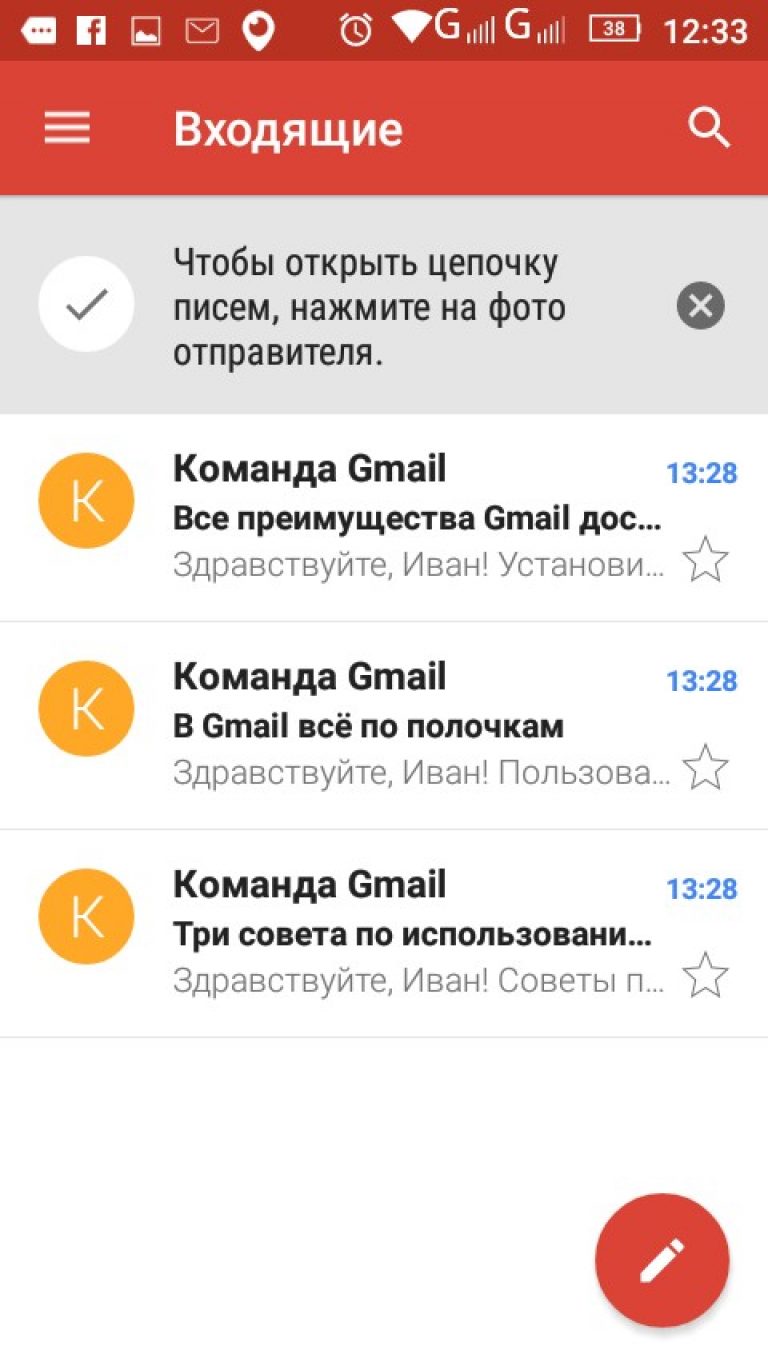The width and height of the screenshot is (768, 1366).
Task: Tap the checkmark icon in the tip banner
Action: pos(86,304)
